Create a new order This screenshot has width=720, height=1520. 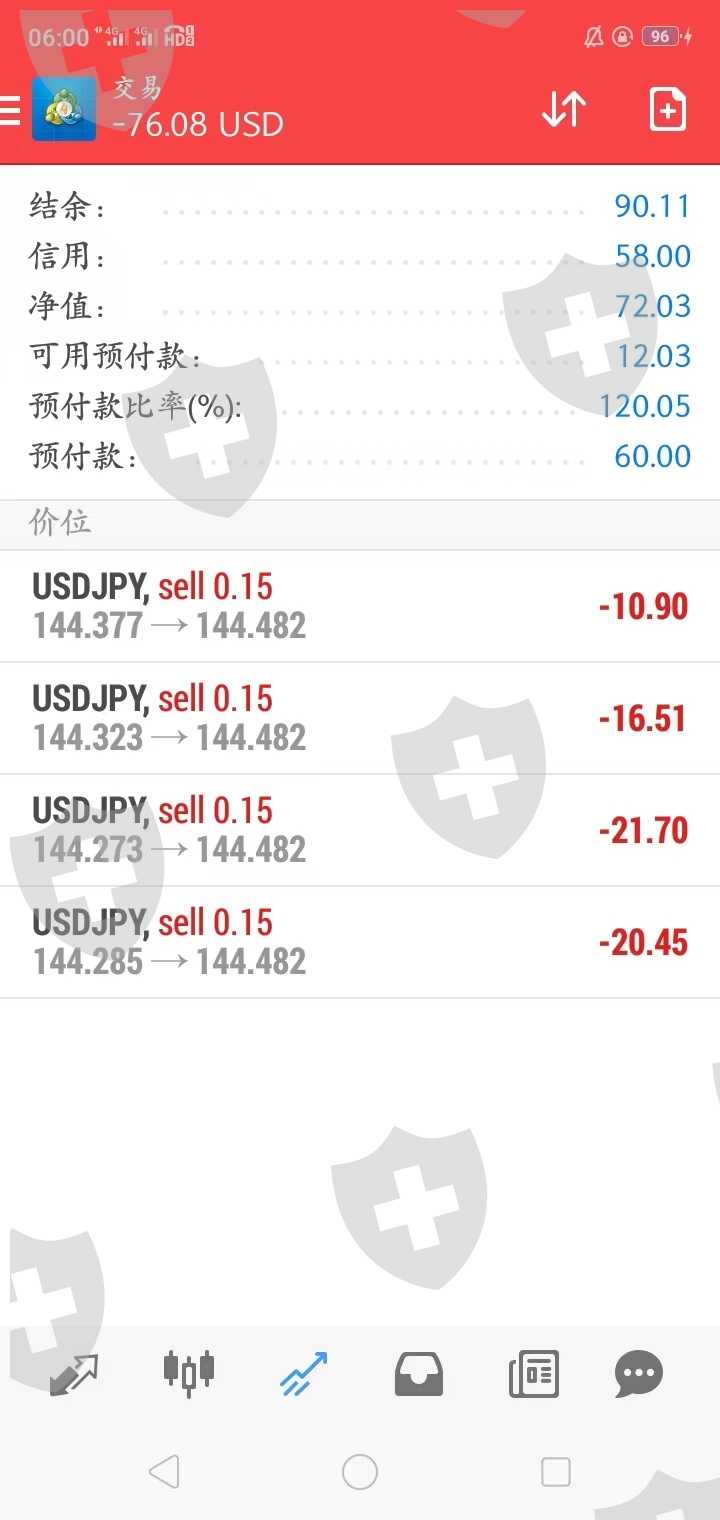(x=667, y=110)
